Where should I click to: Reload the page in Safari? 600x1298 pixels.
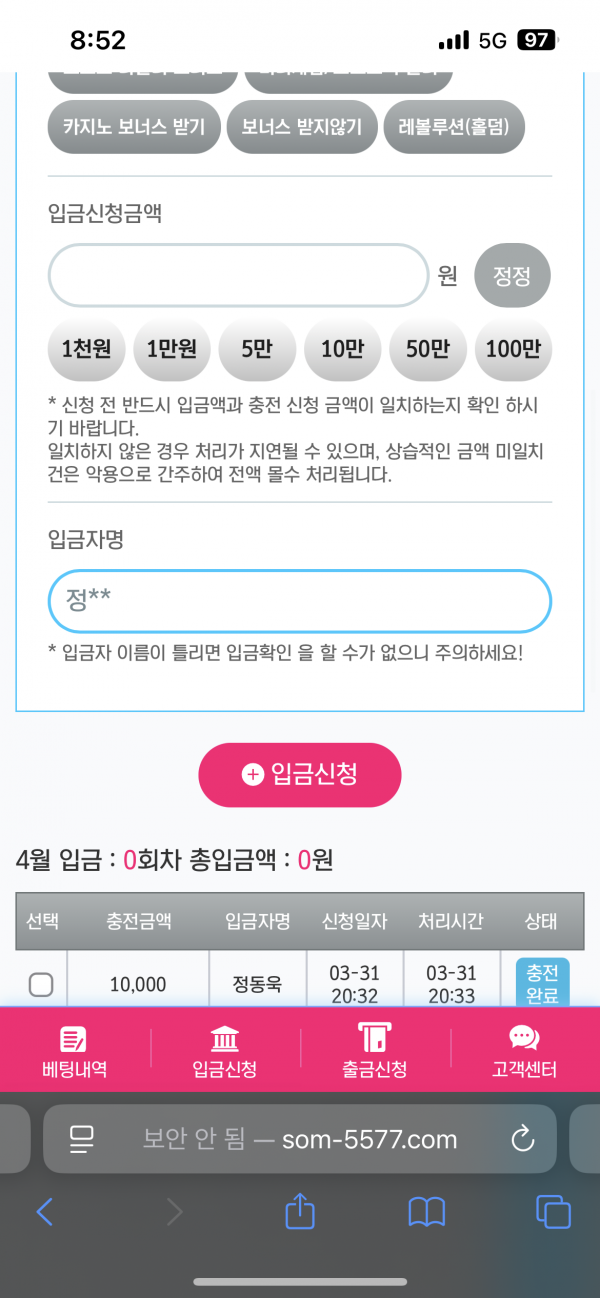[x=522, y=1138]
